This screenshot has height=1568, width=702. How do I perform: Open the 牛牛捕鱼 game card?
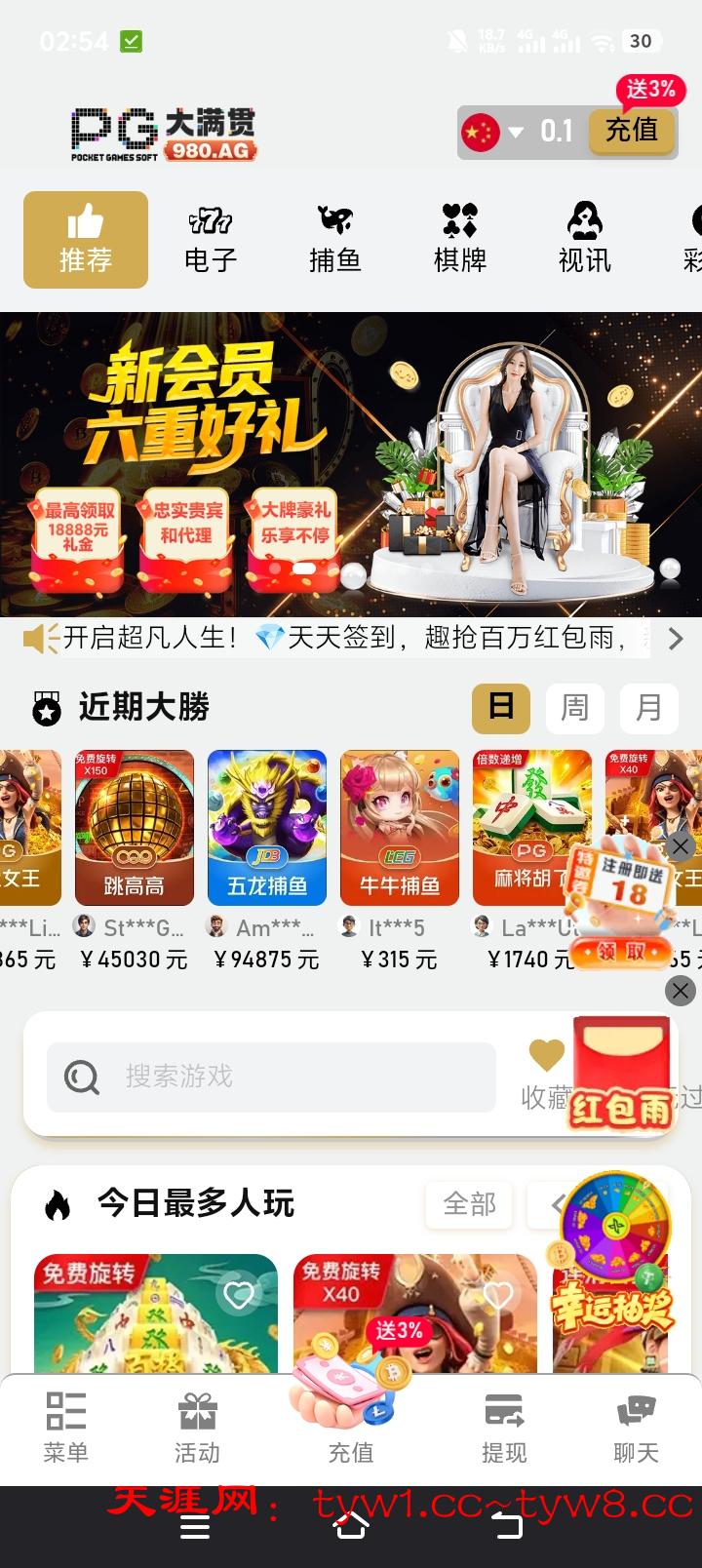point(400,827)
